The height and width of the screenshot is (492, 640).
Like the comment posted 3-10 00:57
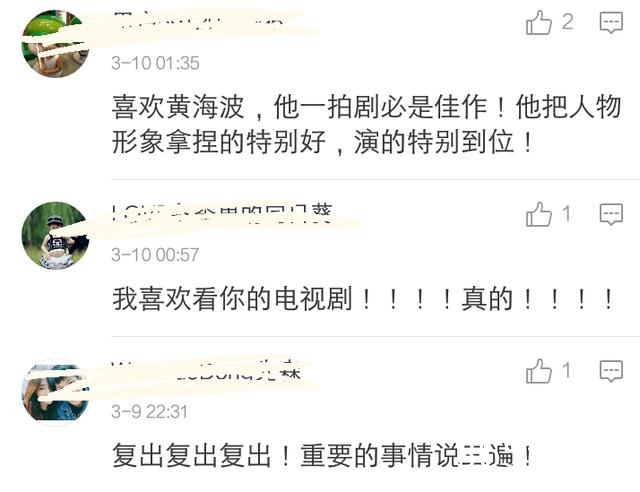pos(539,213)
